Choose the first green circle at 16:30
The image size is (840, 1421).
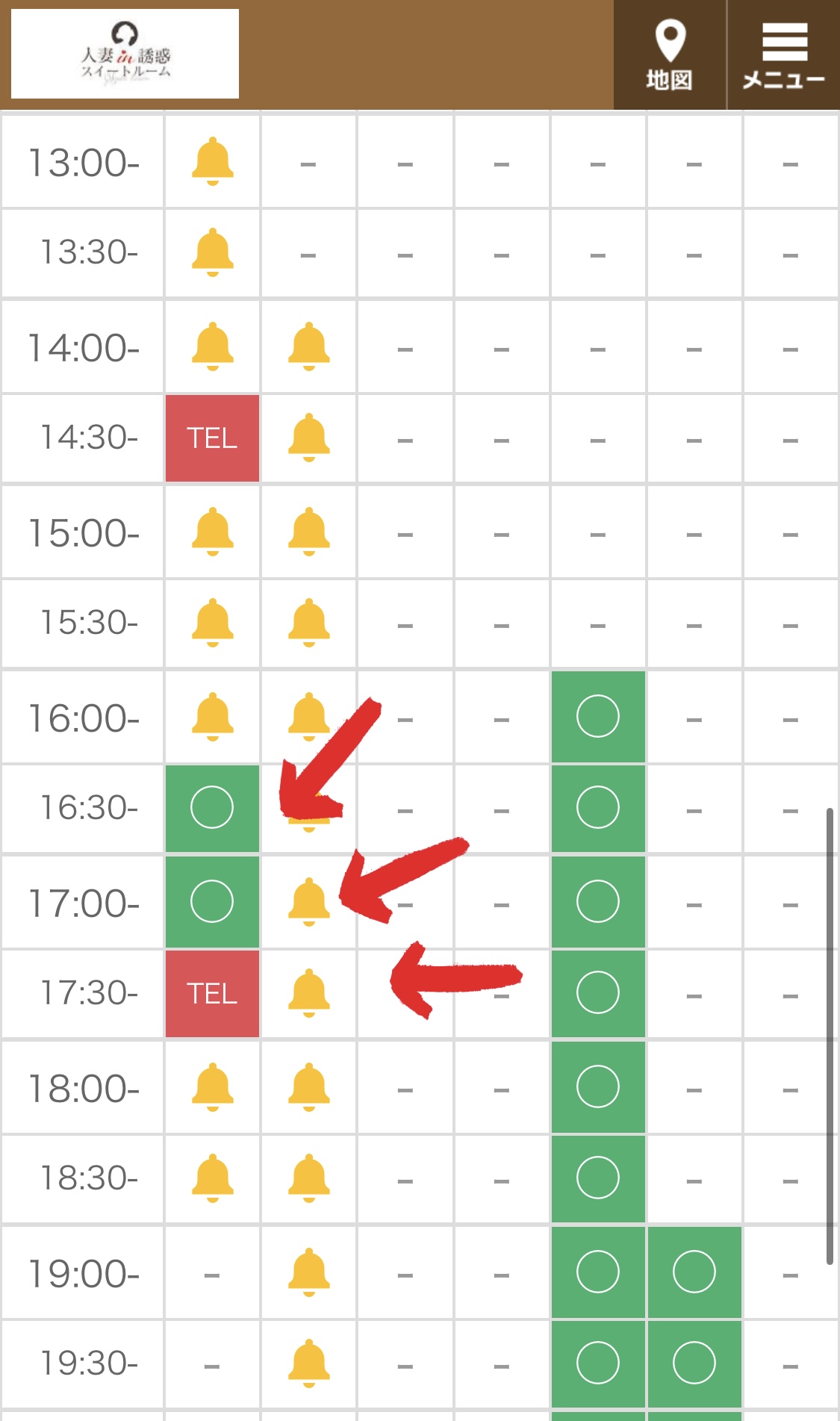[212, 808]
